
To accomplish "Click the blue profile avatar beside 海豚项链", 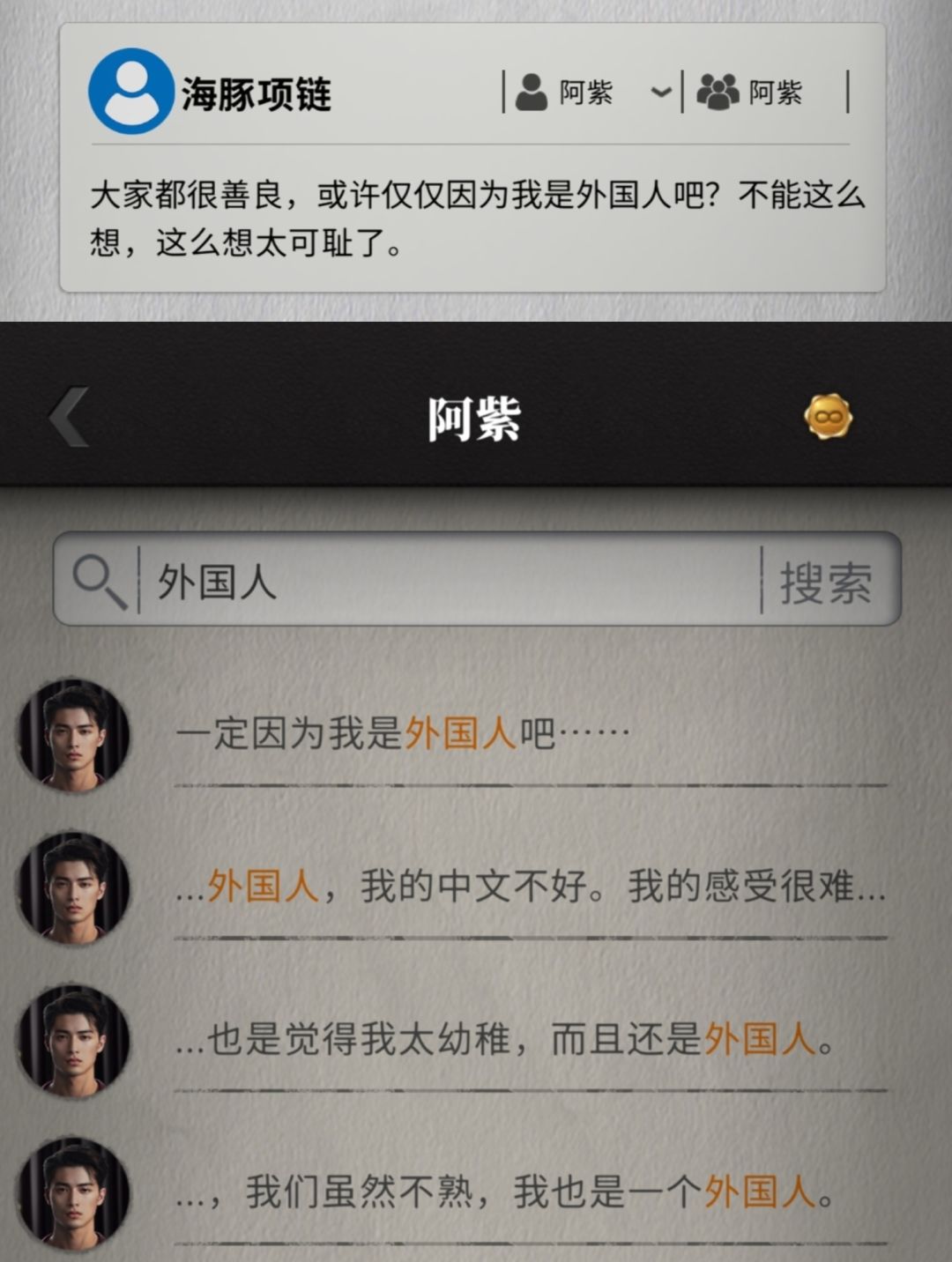I will tap(130, 90).
